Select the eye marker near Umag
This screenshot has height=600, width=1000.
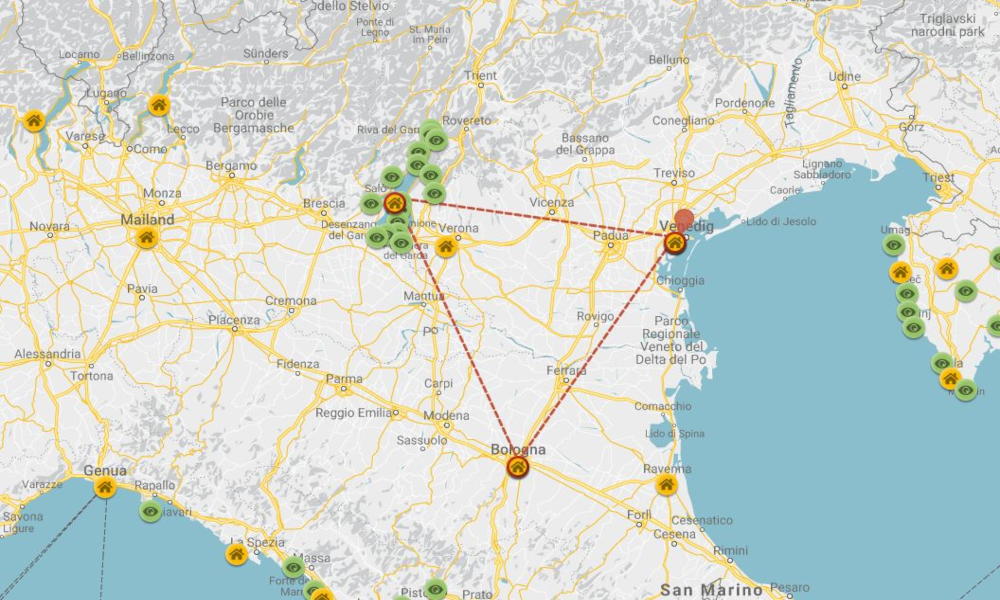click(x=894, y=245)
